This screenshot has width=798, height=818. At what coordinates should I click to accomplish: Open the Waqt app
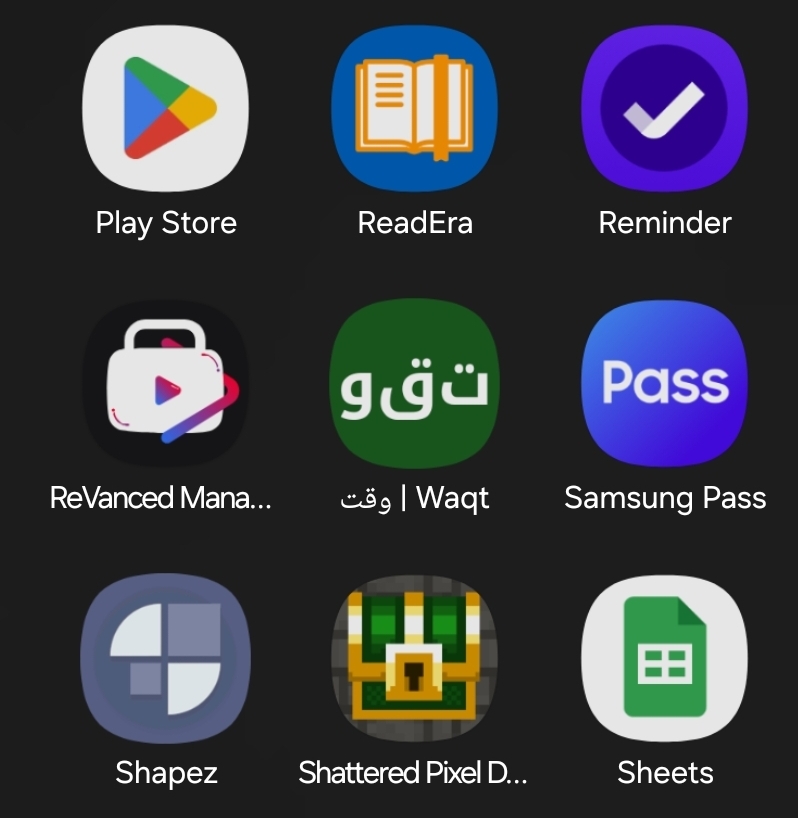point(415,384)
